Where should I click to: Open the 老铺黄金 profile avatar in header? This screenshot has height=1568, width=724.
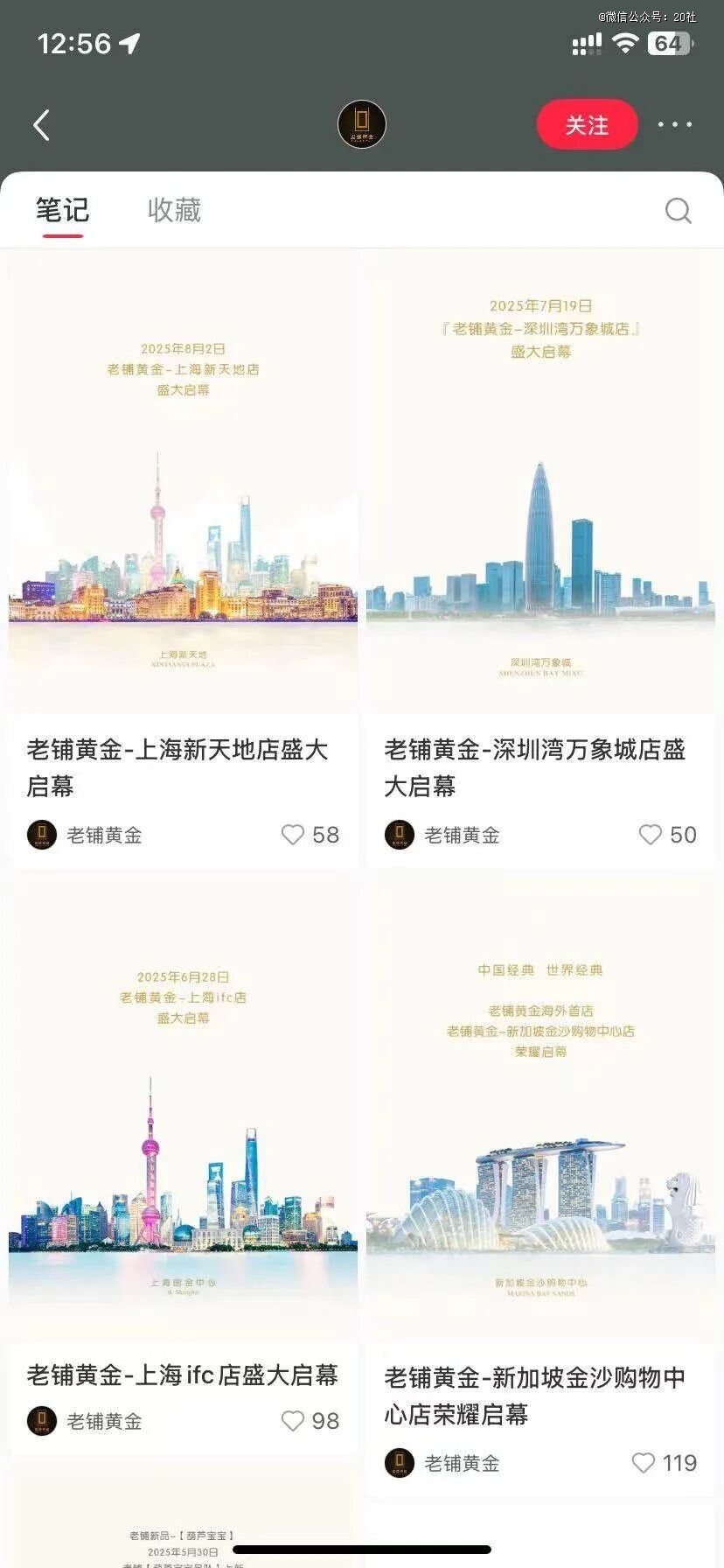coord(361,124)
